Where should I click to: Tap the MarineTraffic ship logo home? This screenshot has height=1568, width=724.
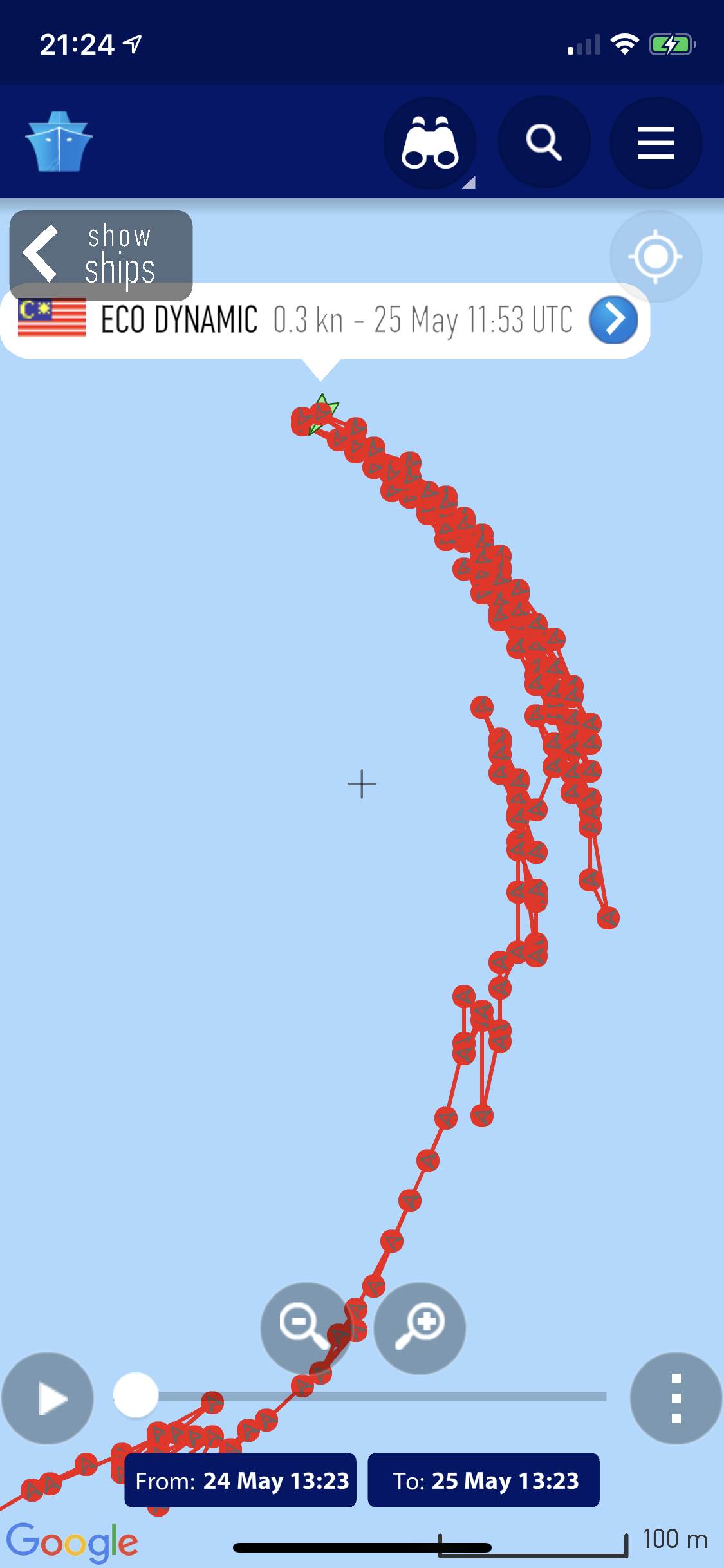pyautogui.click(x=59, y=142)
